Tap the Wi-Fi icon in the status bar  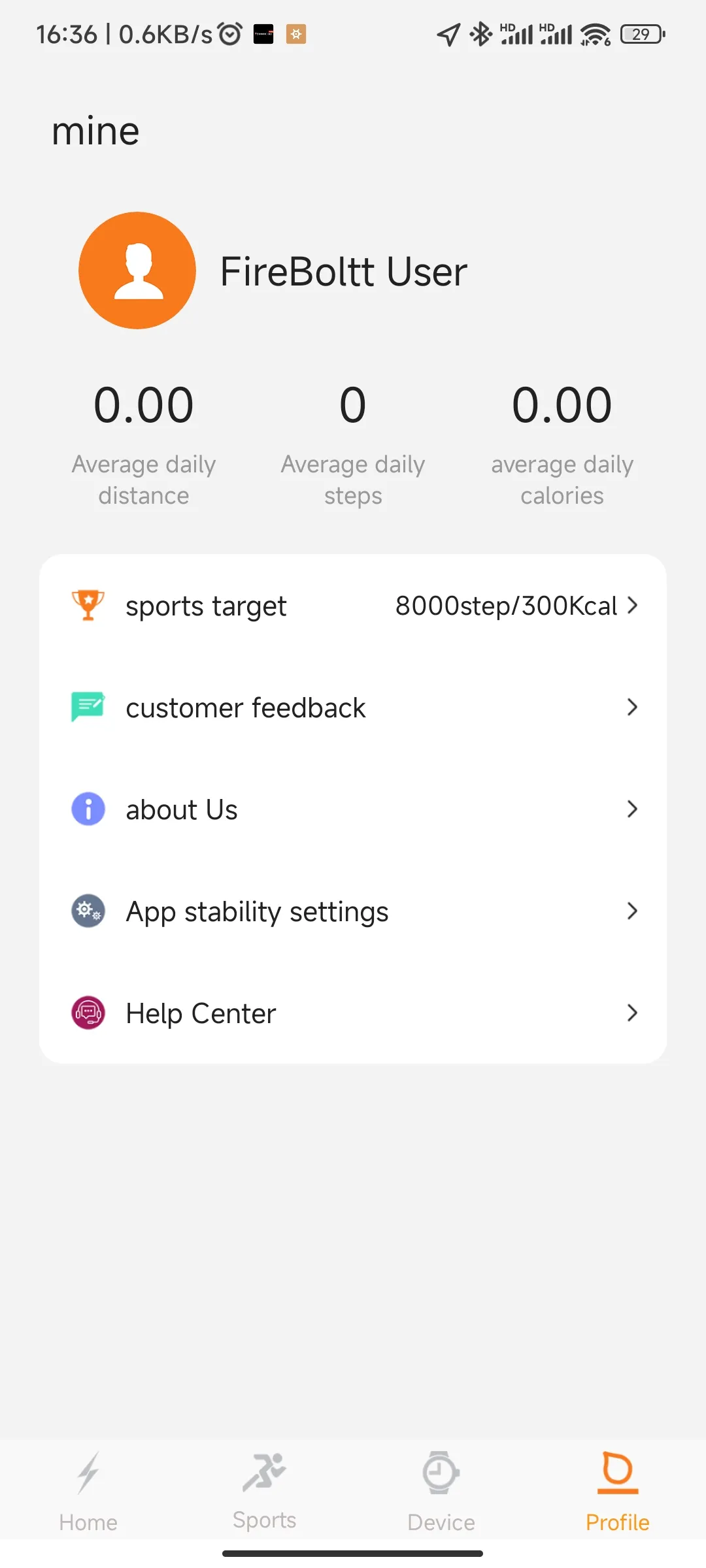coord(594,33)
